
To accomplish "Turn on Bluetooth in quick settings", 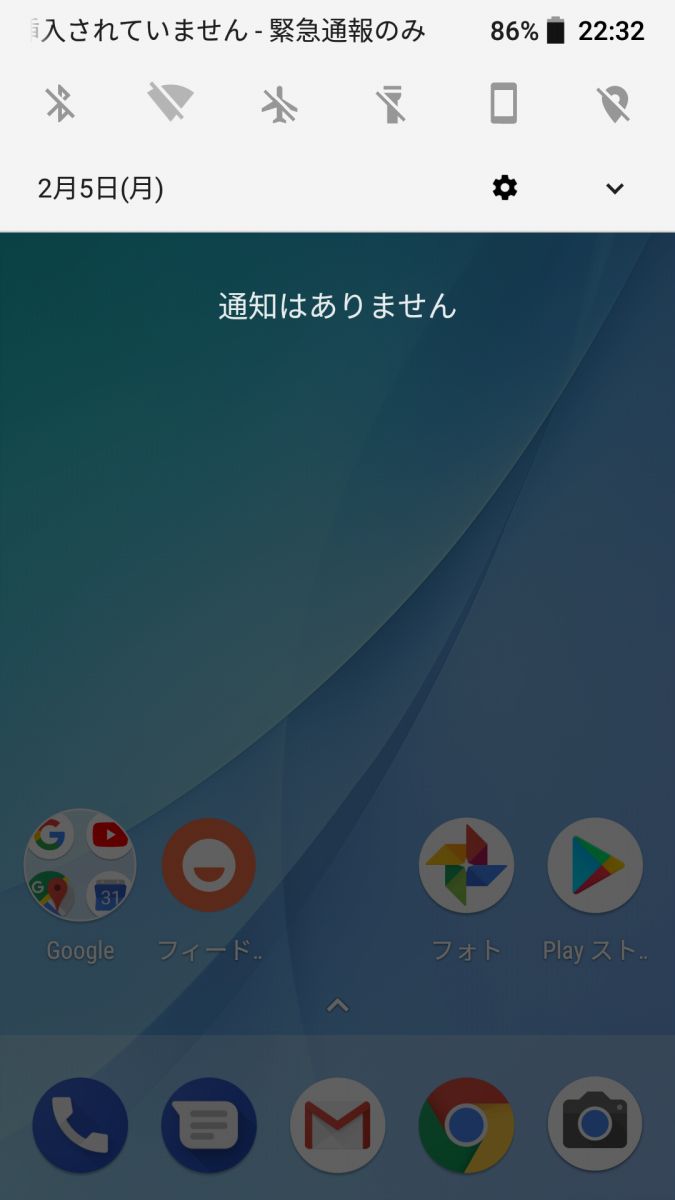I will point(60,104).
